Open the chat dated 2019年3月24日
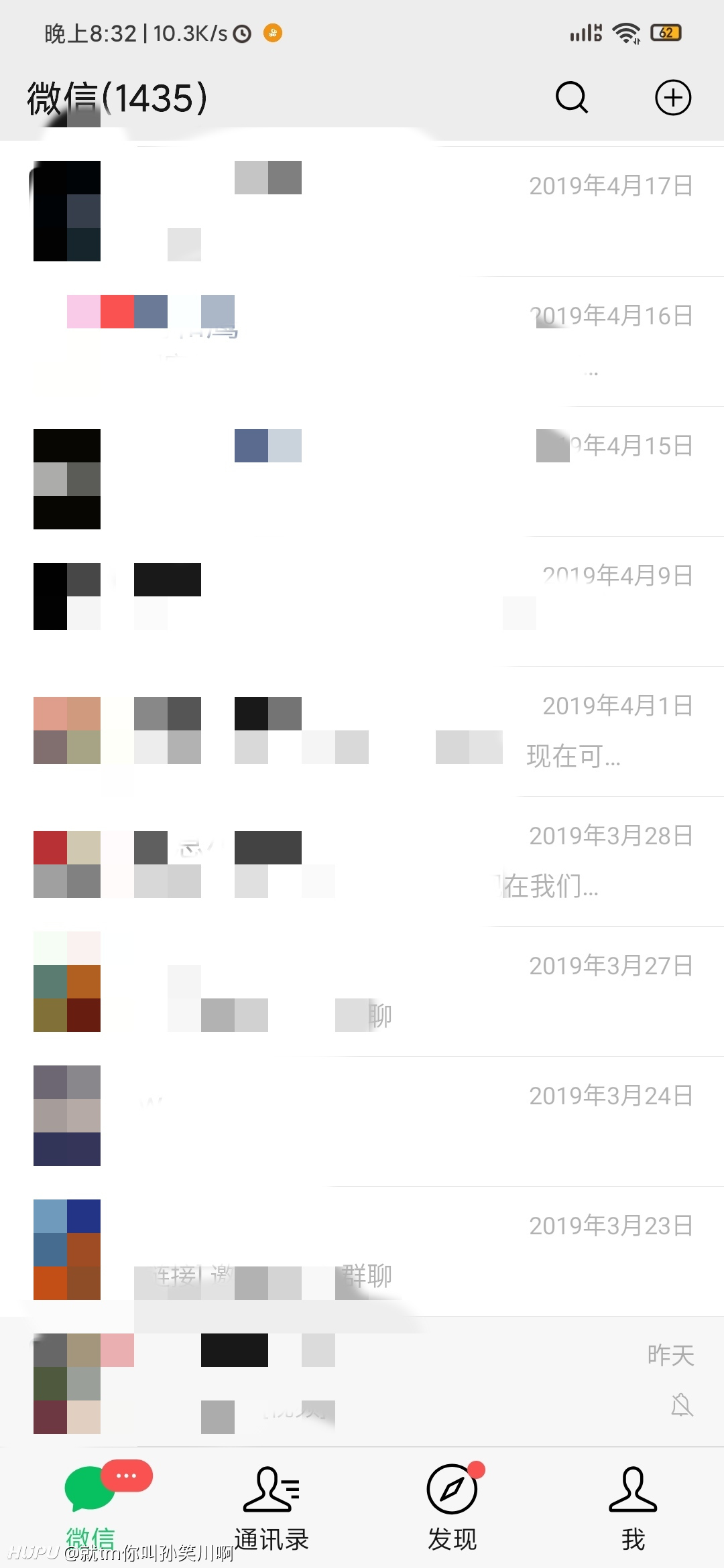Viewport: 724px width, 1568px height. click(x=362, y=1121)
